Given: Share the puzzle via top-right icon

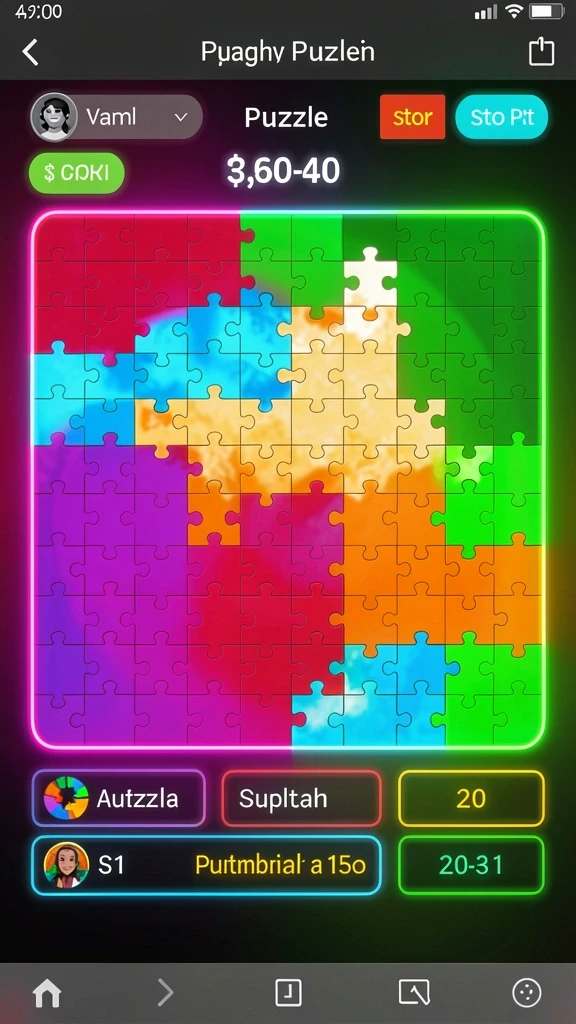Looking at the screenshot, I should (541, 52).
